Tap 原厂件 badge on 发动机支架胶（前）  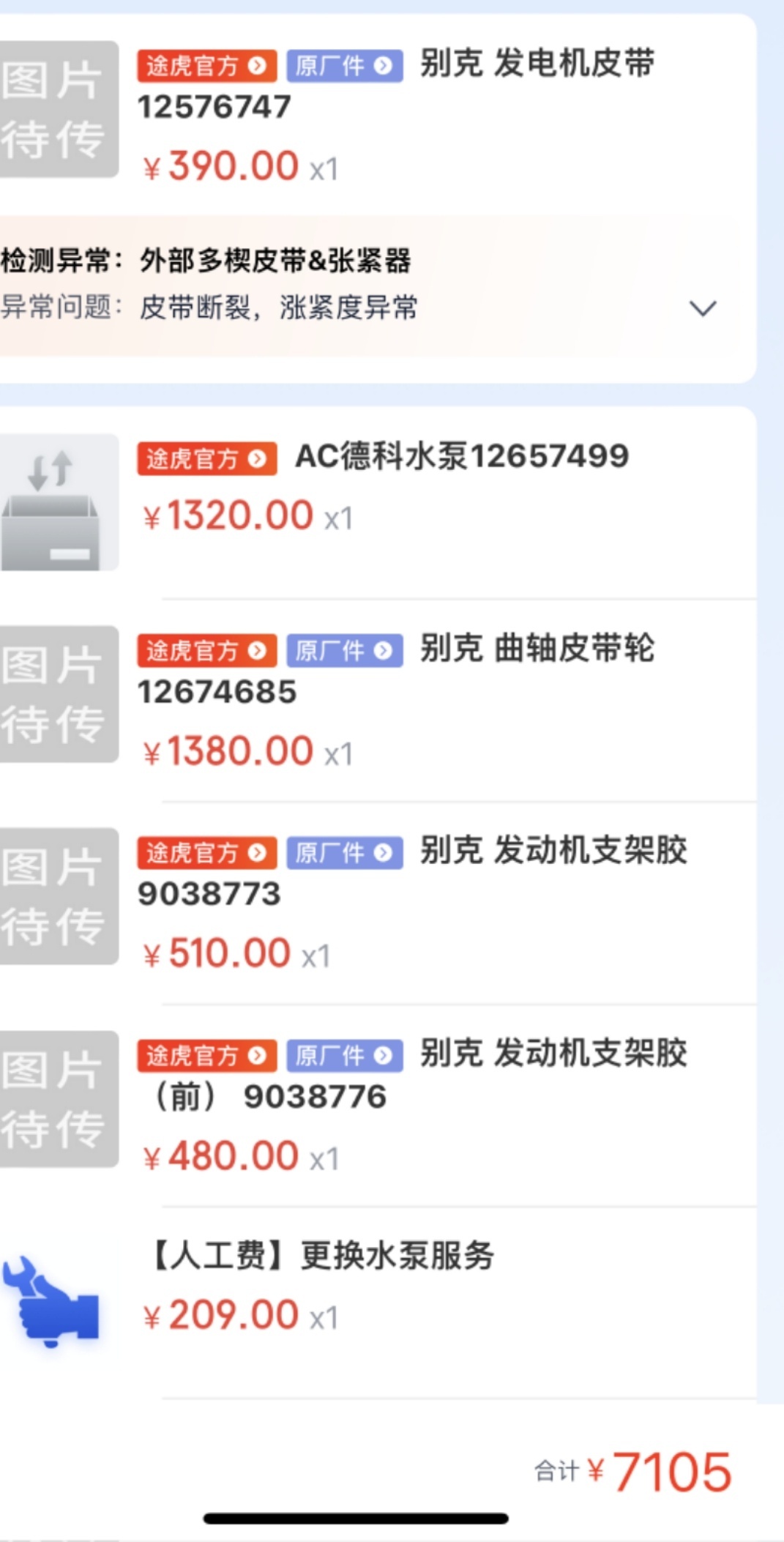point(345,1055)
